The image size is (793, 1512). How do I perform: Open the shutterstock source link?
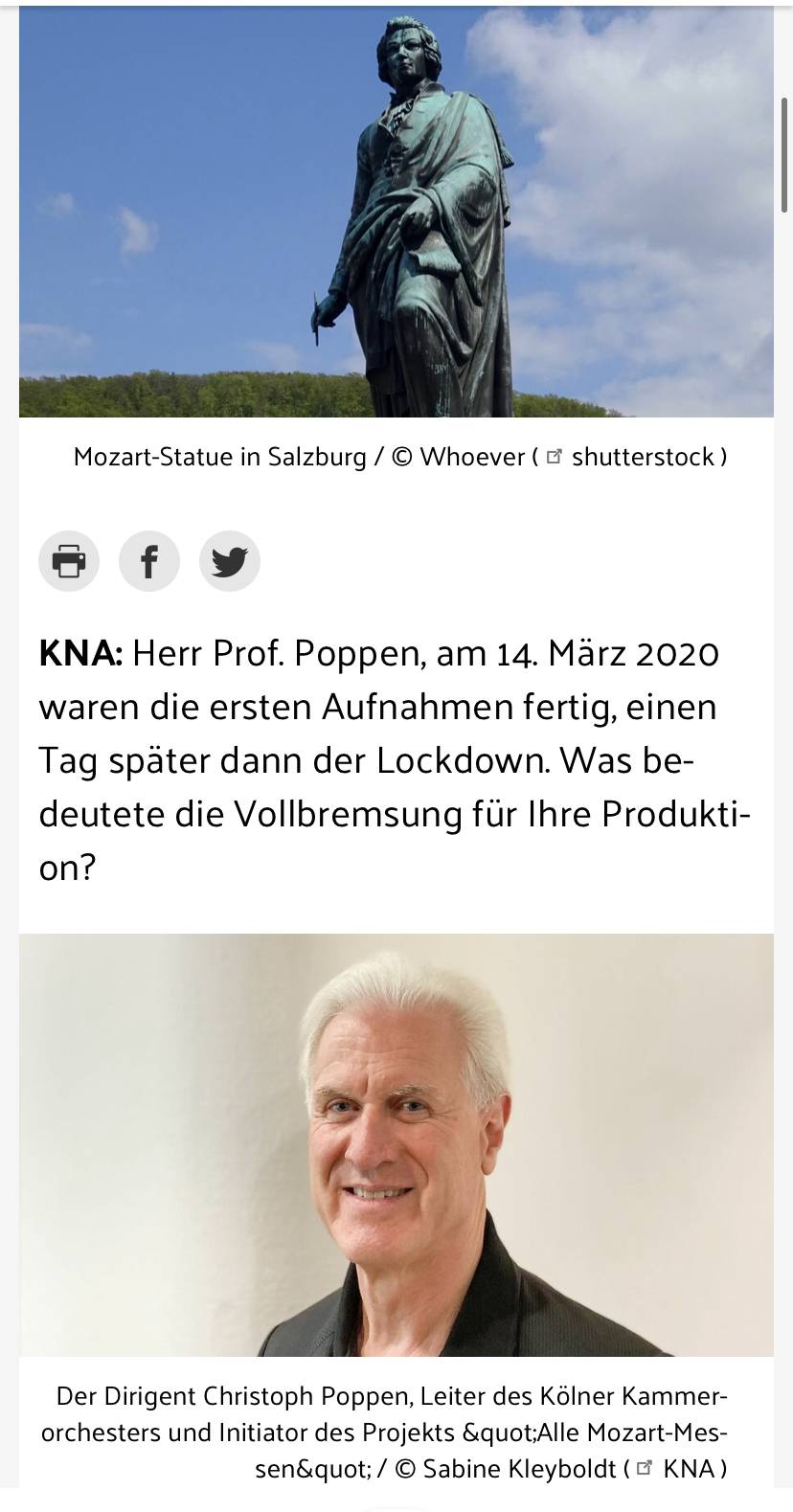641,458
